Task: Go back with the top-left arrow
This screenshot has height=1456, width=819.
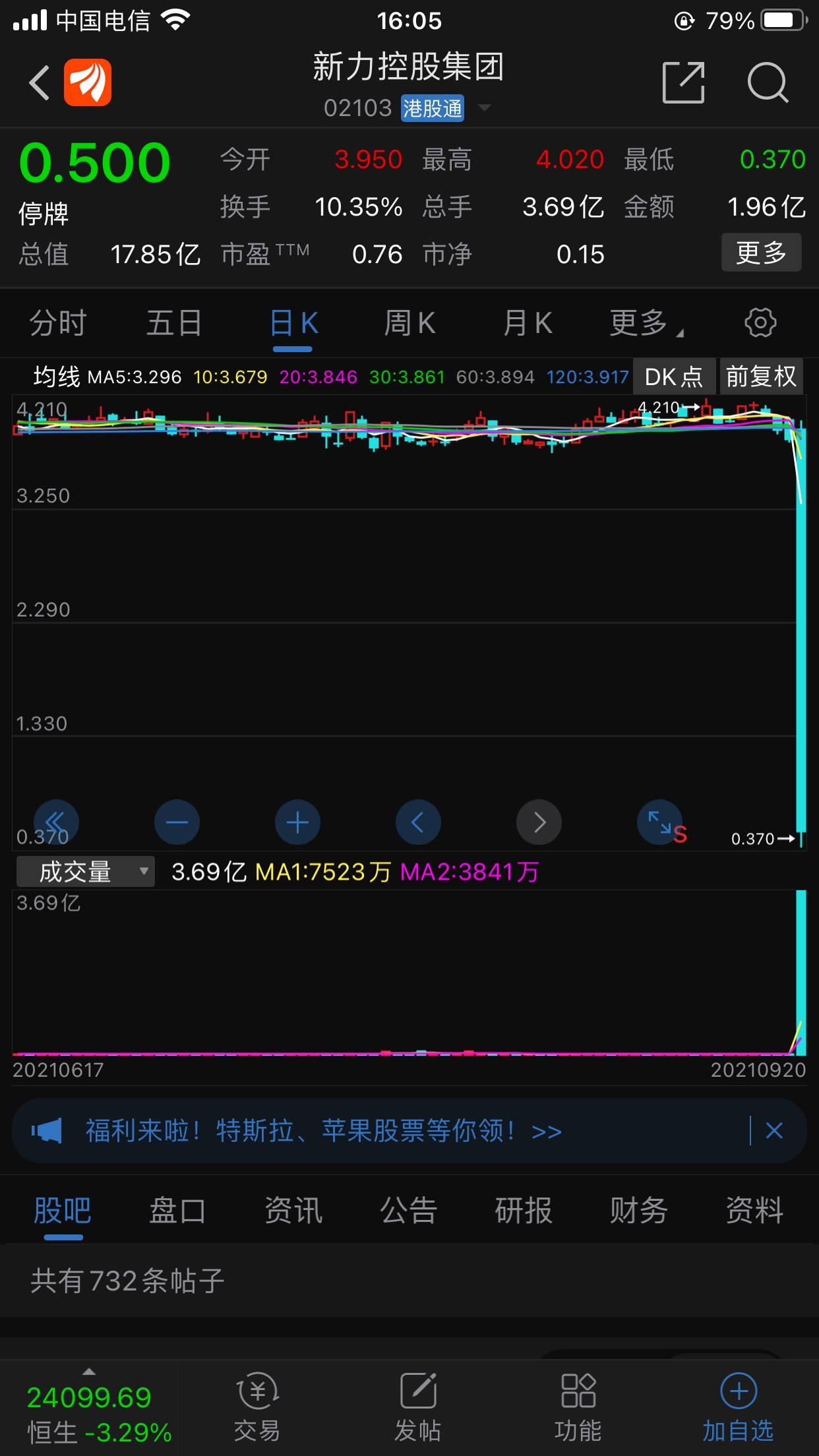Action: 40,83
